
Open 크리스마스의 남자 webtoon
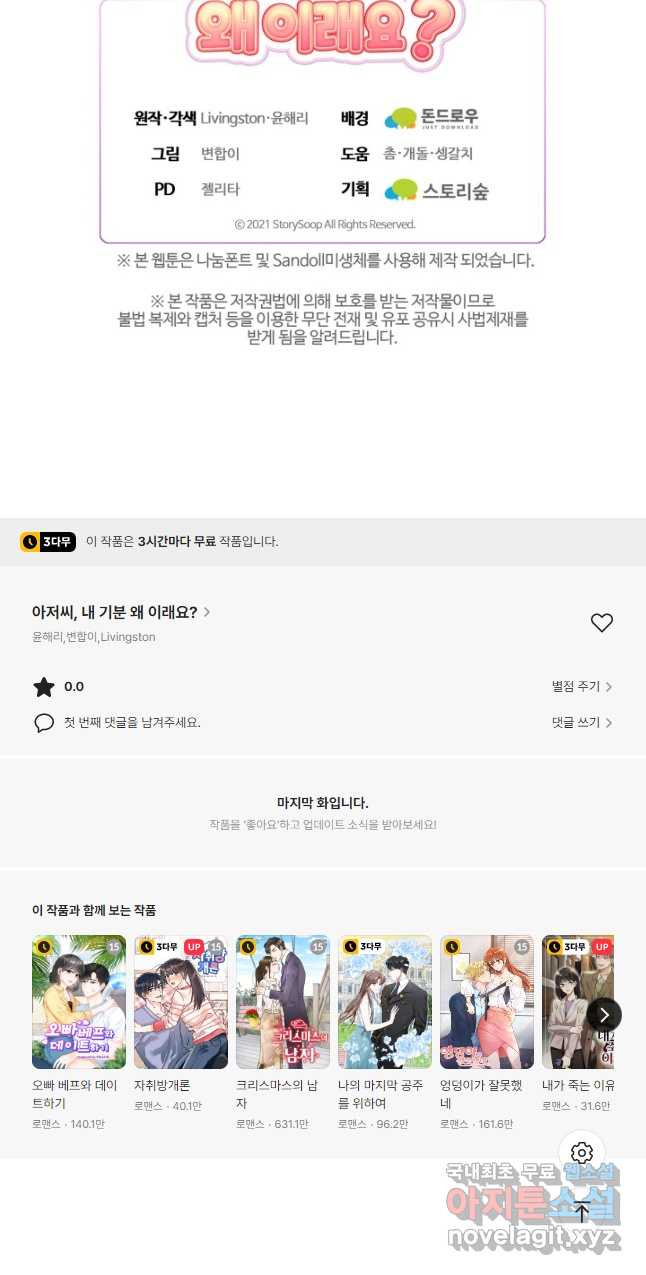[x=283, y=1002]
